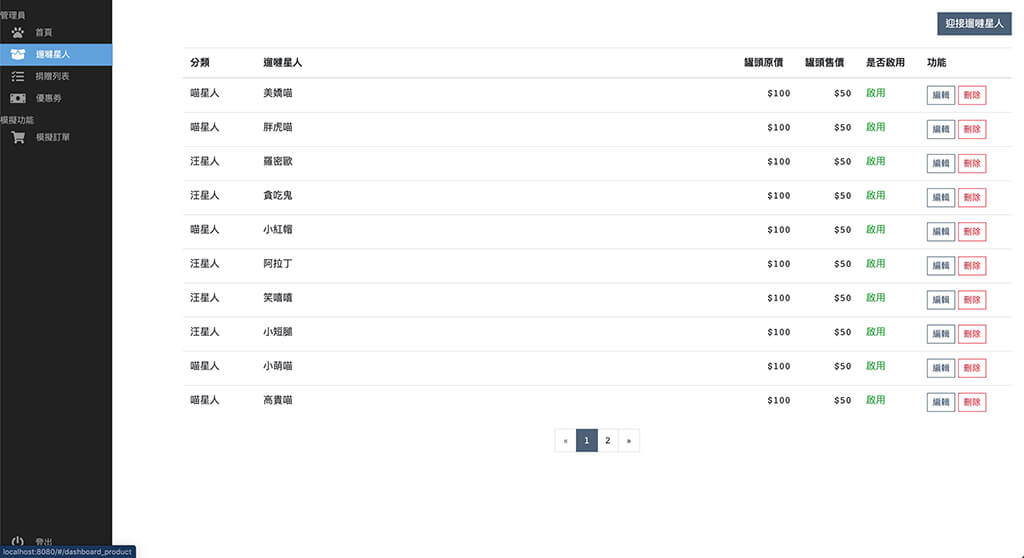The width and height of the screenshot is (1024, 558).
Task: Delete the 高貴喵 entry
Action: [972, 401]
